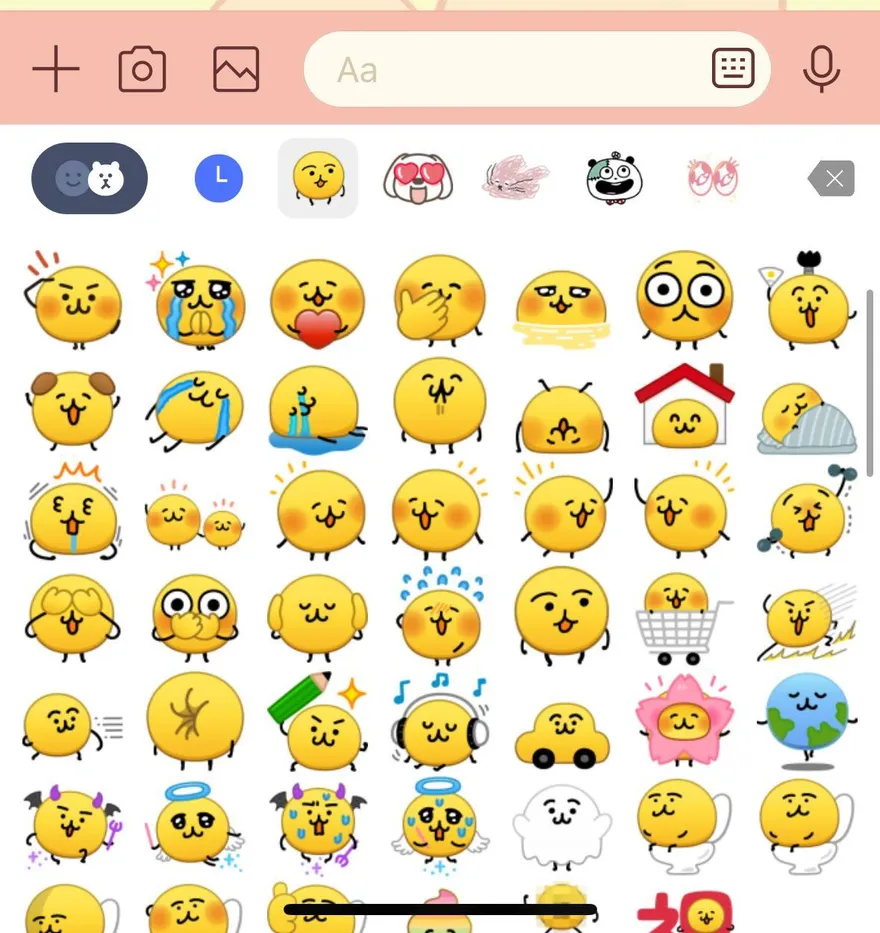Select the crying emoji sticker
The image size is (880, 933).
click(x=195, y=300)
